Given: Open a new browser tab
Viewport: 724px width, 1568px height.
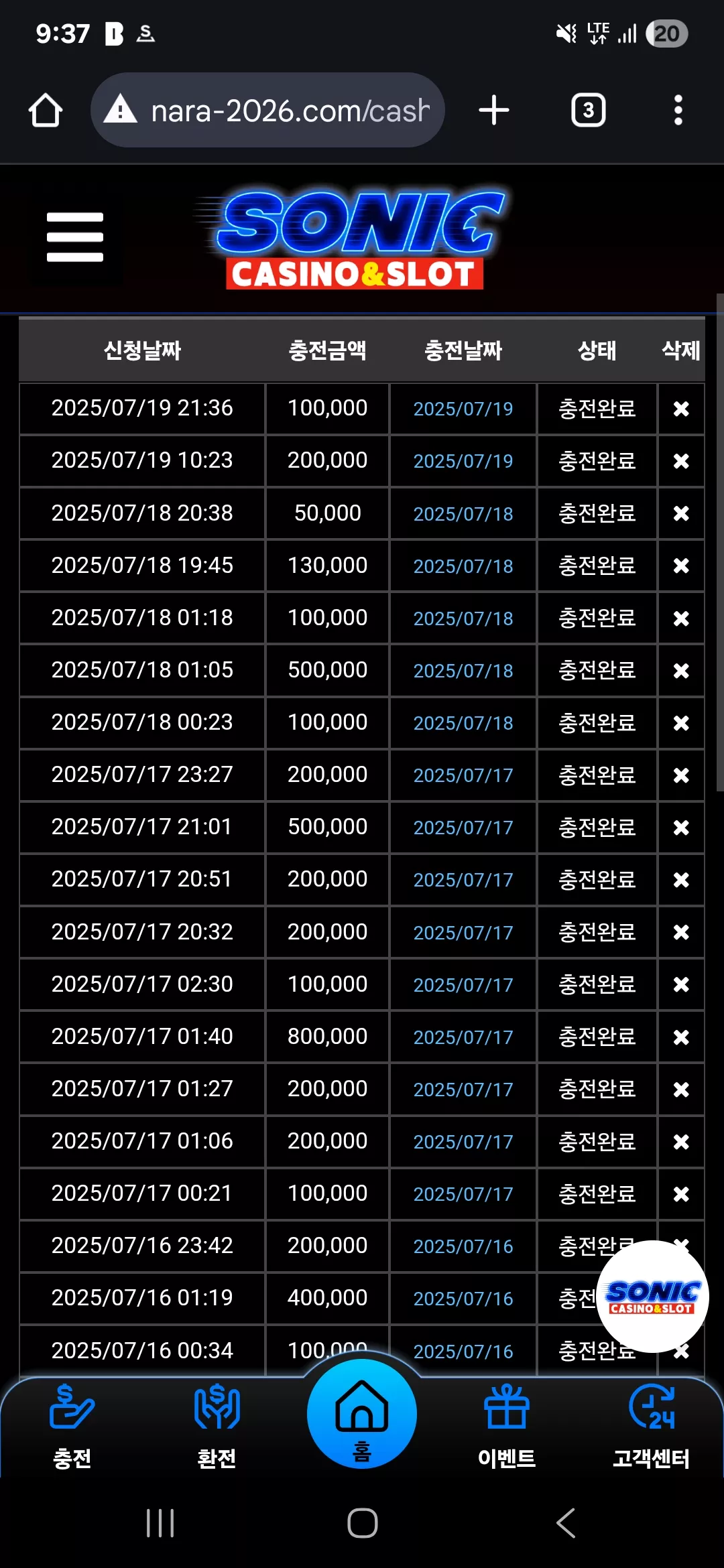Looking at the screenshot, I should pyautogui.click(x=494, y=110).
